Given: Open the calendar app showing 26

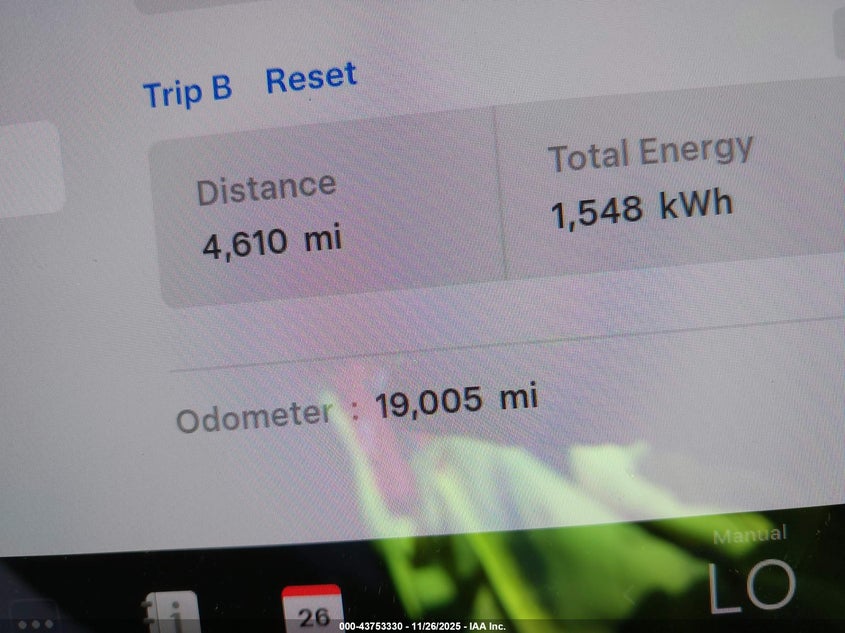Looking at the screenshot, I should 313,611.
